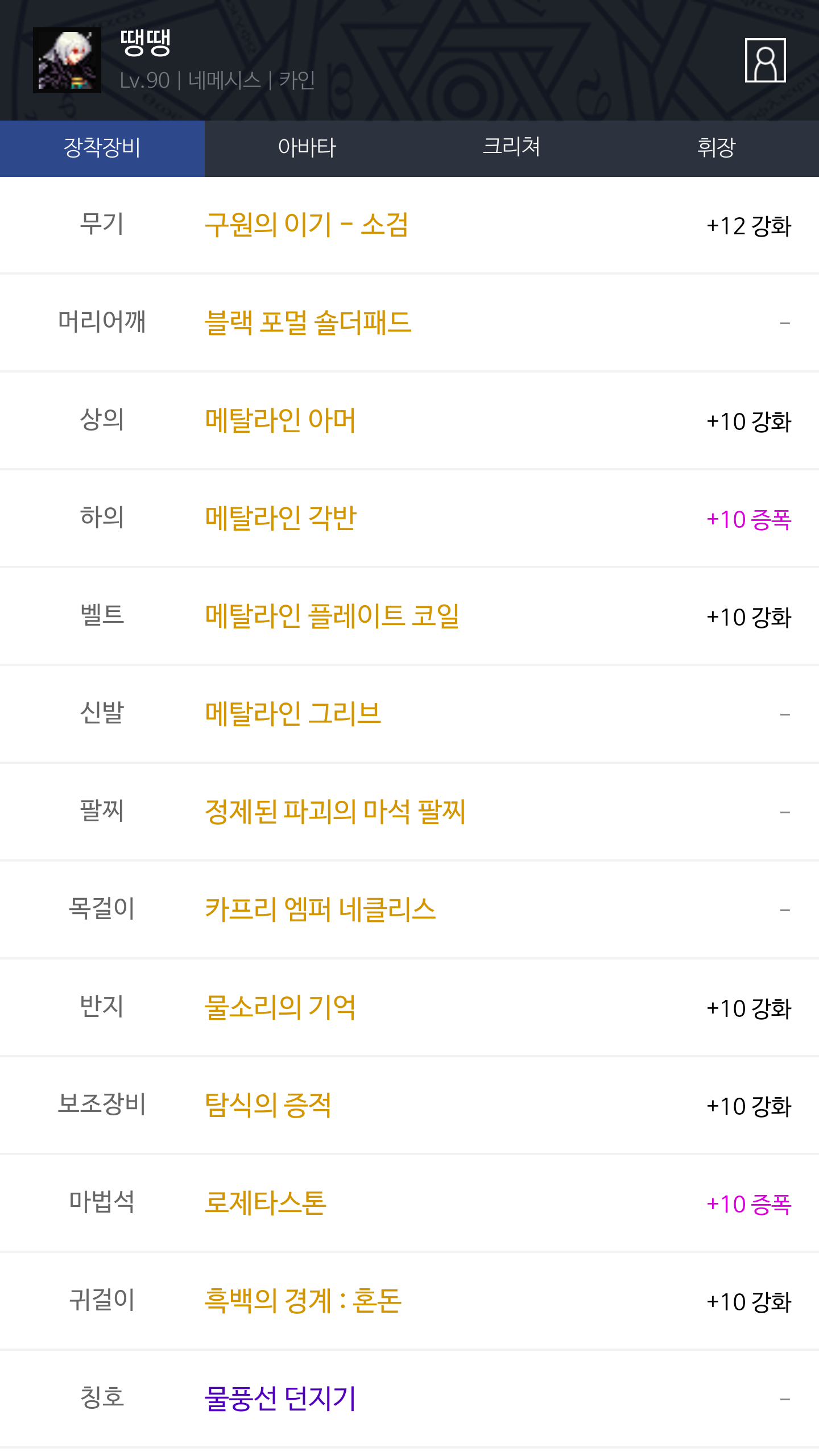Open 카프리 엠퍼 네클리스 necklace item
Screen dimensions: 819x1456
pyautogui.click(x=320, y=910)
